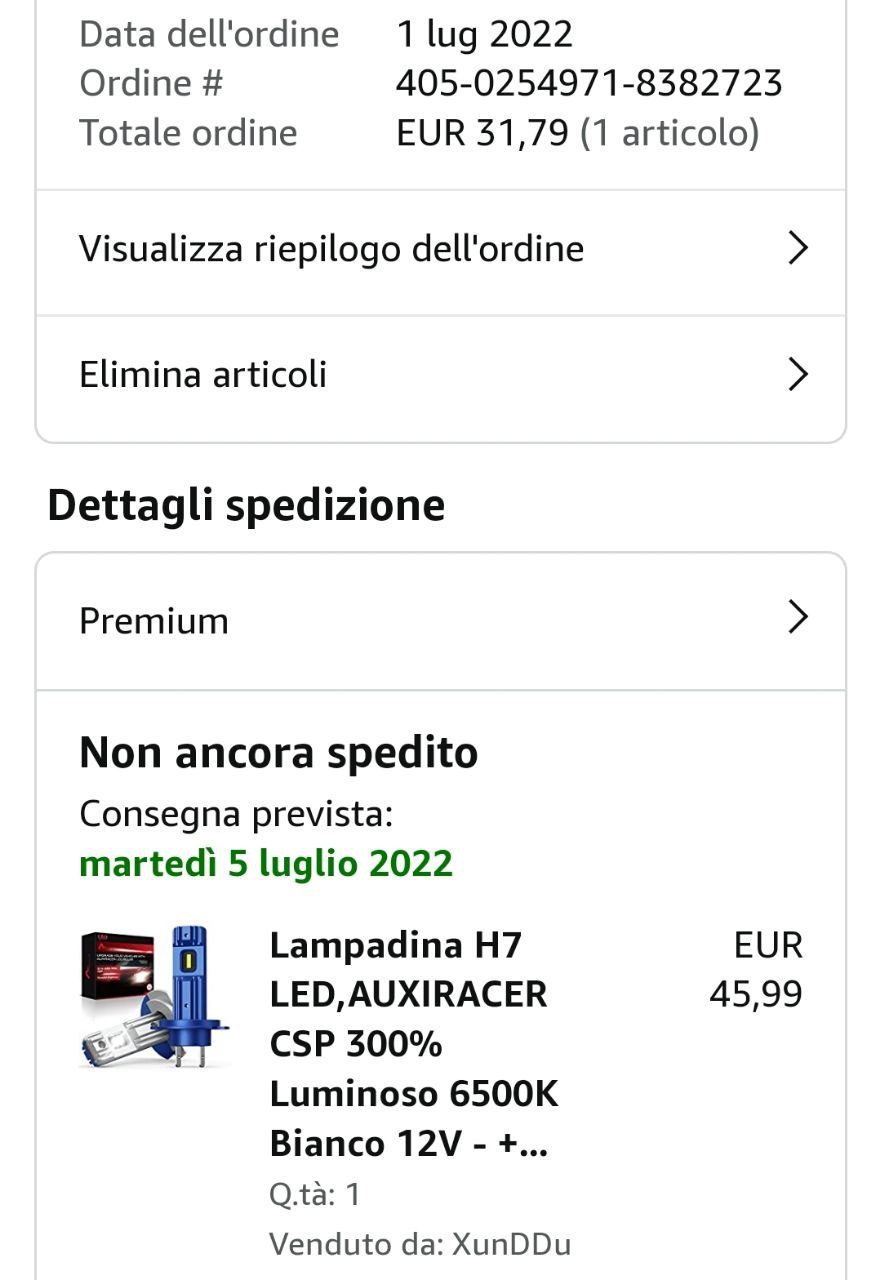Image resolution: width=882 pixels, height=1280 pixels.
Task: Open the Premium shipping row
Action: click(440, 620)
